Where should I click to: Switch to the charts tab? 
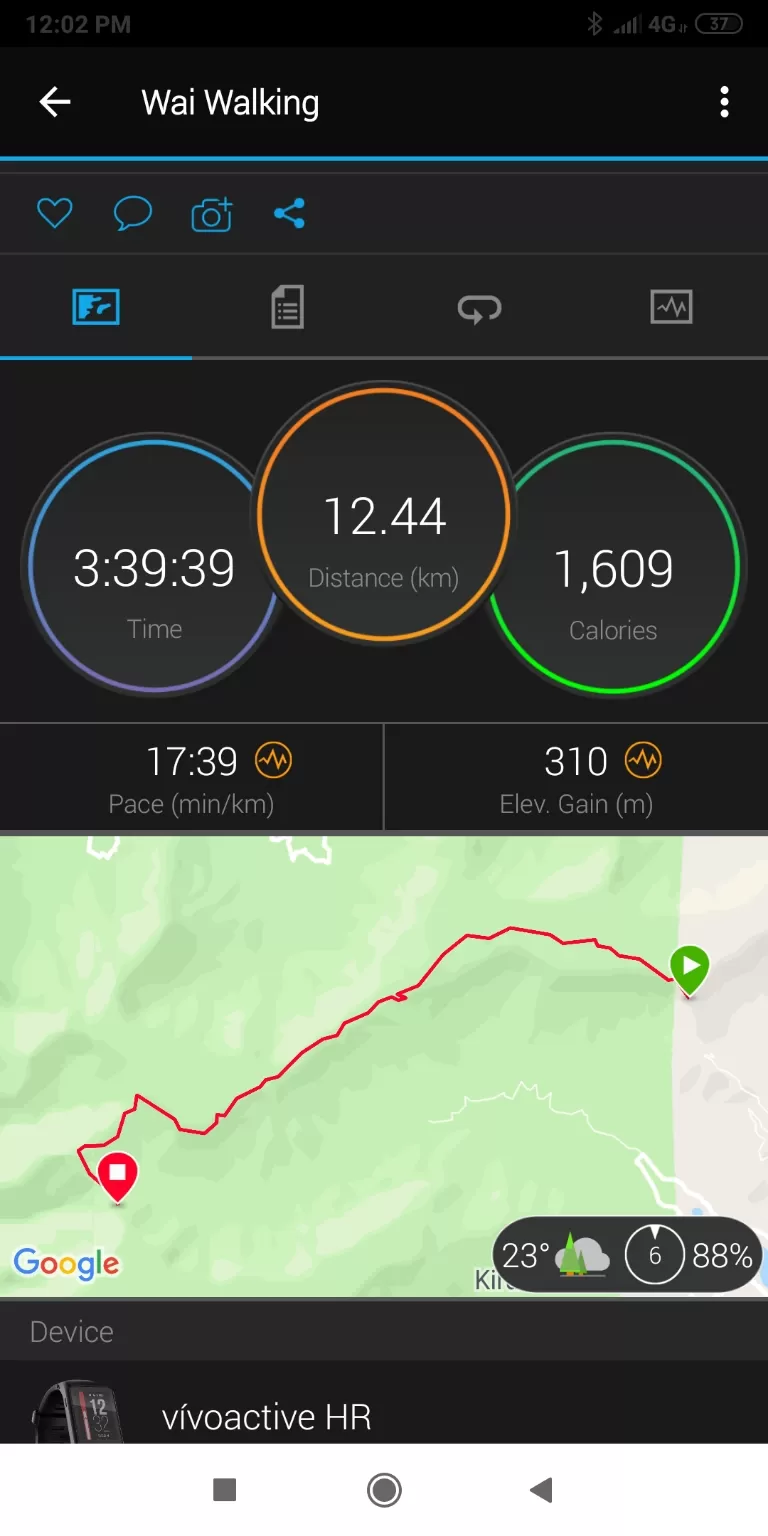671,307
